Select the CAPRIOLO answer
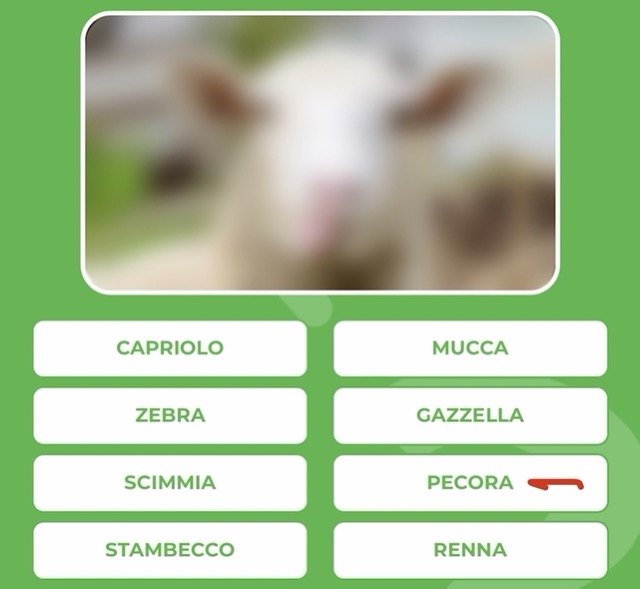The width and height of the screenshot is (640, 589). click(x=170, y=348)
